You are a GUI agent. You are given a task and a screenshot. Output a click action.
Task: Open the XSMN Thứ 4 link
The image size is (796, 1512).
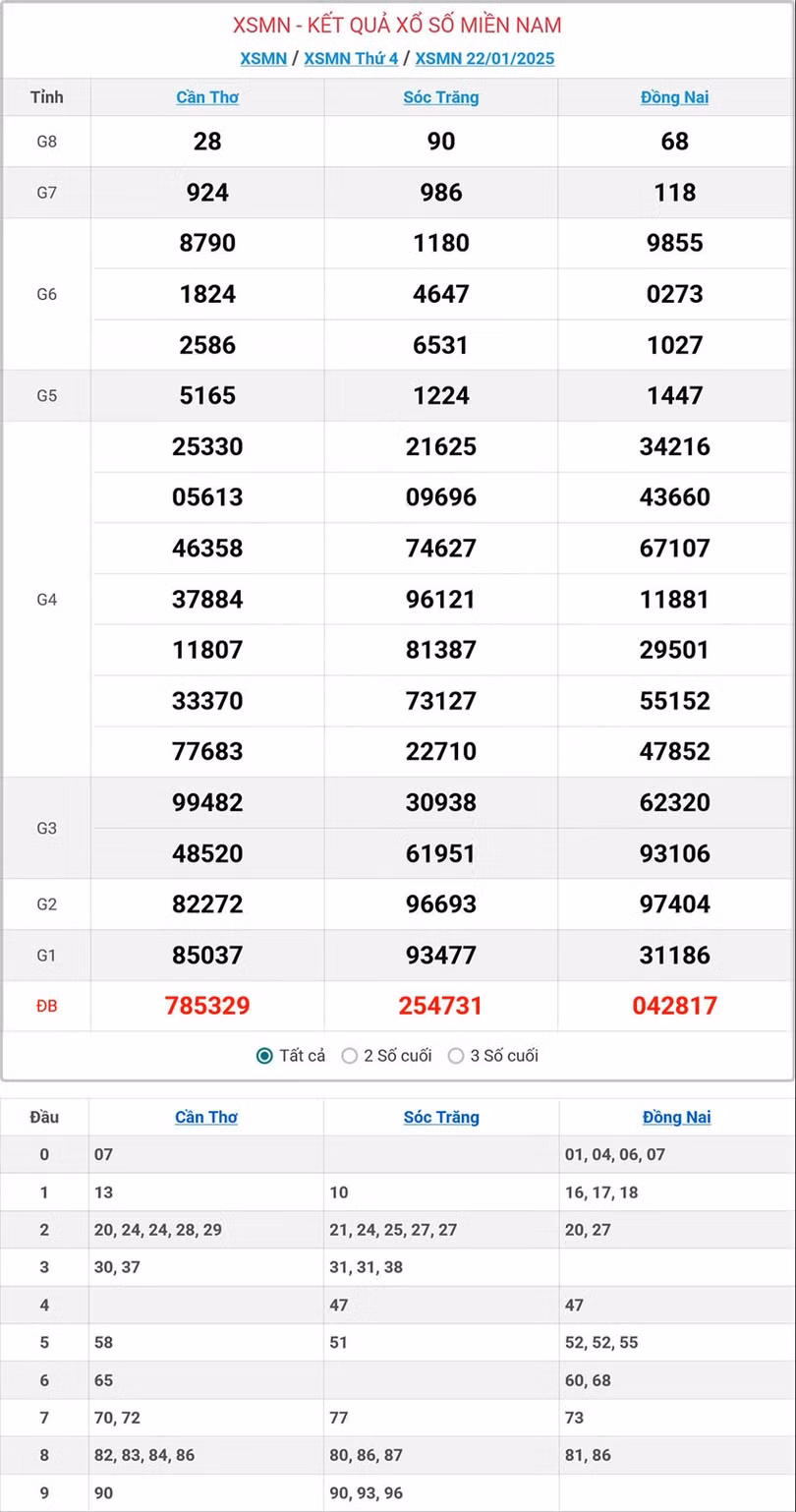click(351, 58)
